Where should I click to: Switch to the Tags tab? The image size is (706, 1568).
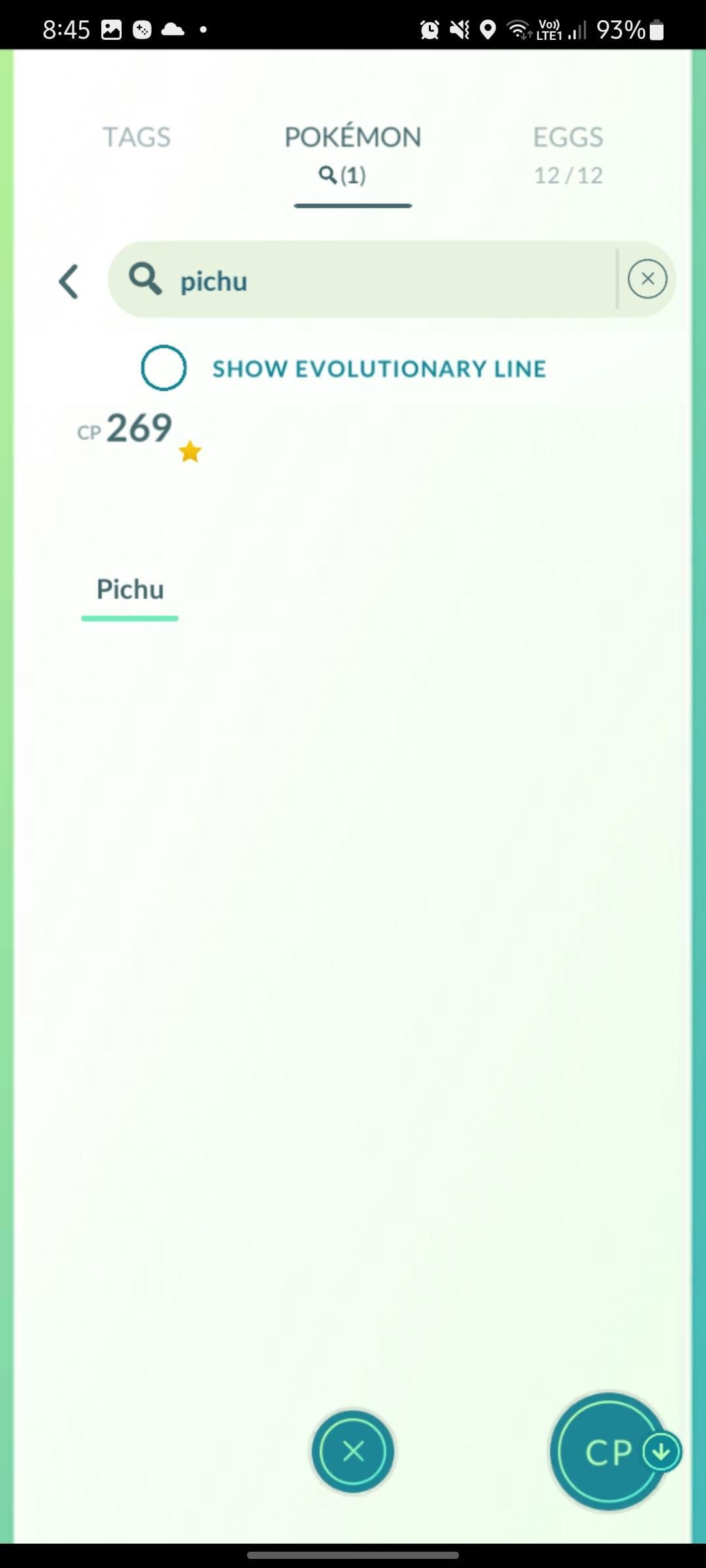tap(136, 137)
